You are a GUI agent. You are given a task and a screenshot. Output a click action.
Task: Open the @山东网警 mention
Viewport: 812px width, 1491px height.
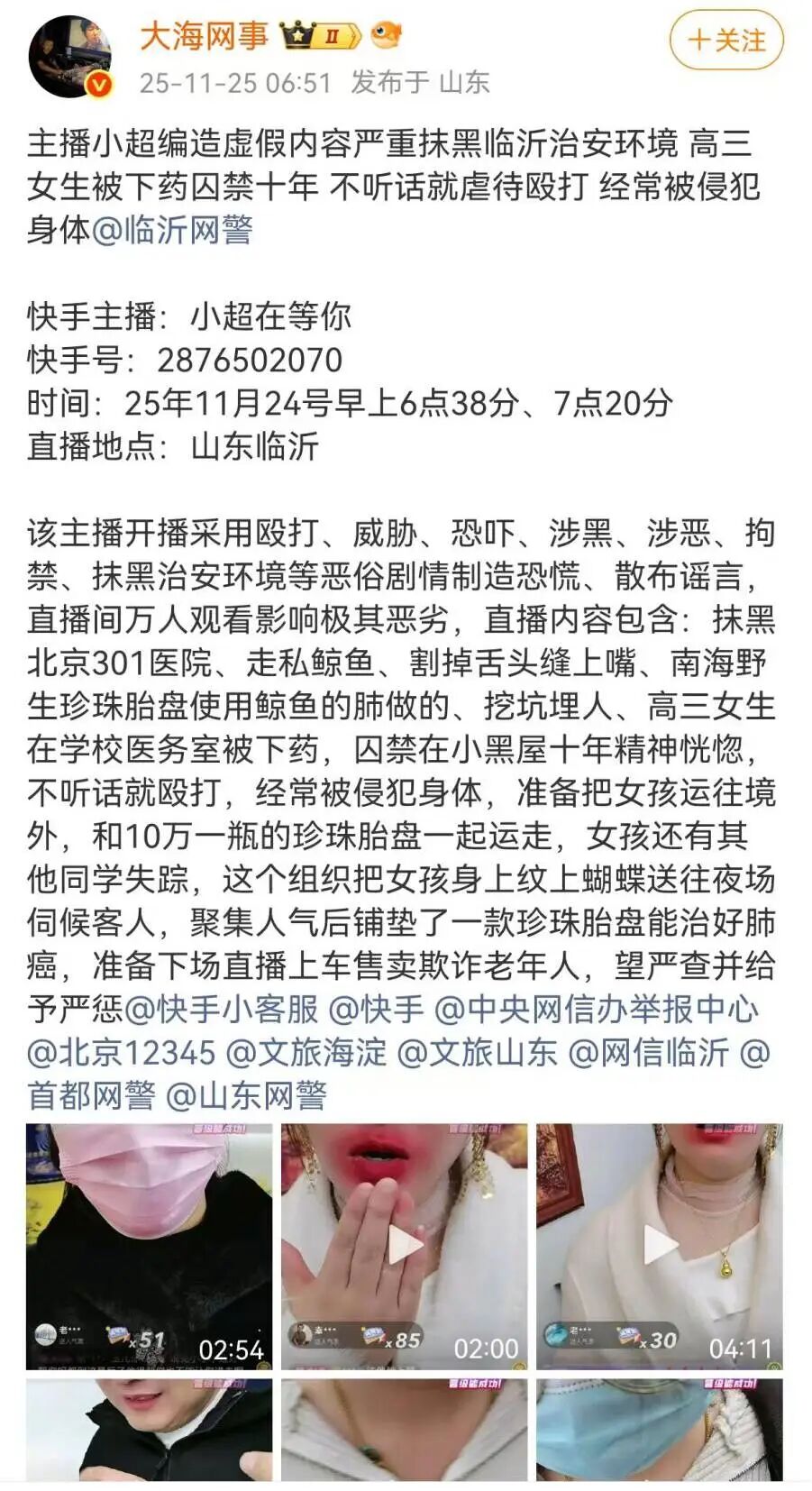[246, 1095]
